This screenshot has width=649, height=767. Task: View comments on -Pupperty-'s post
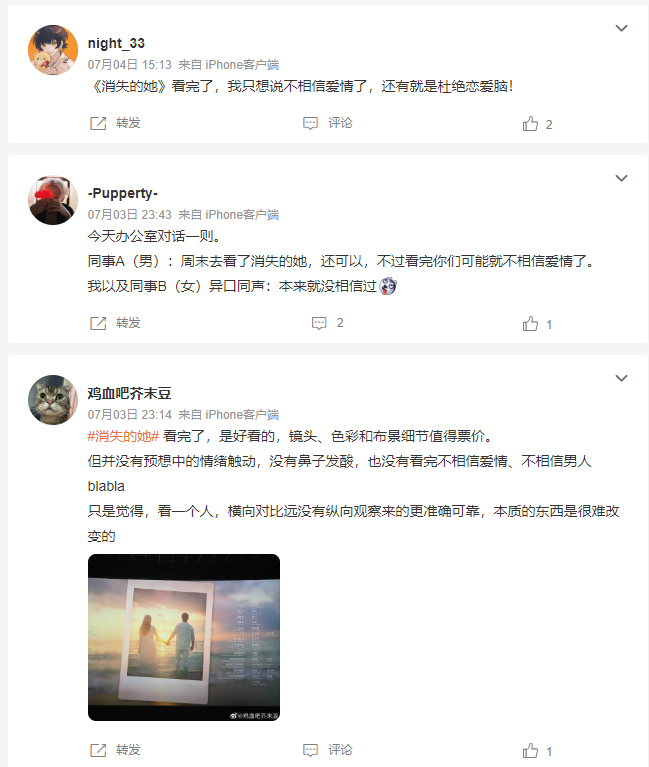pos(328,323)
